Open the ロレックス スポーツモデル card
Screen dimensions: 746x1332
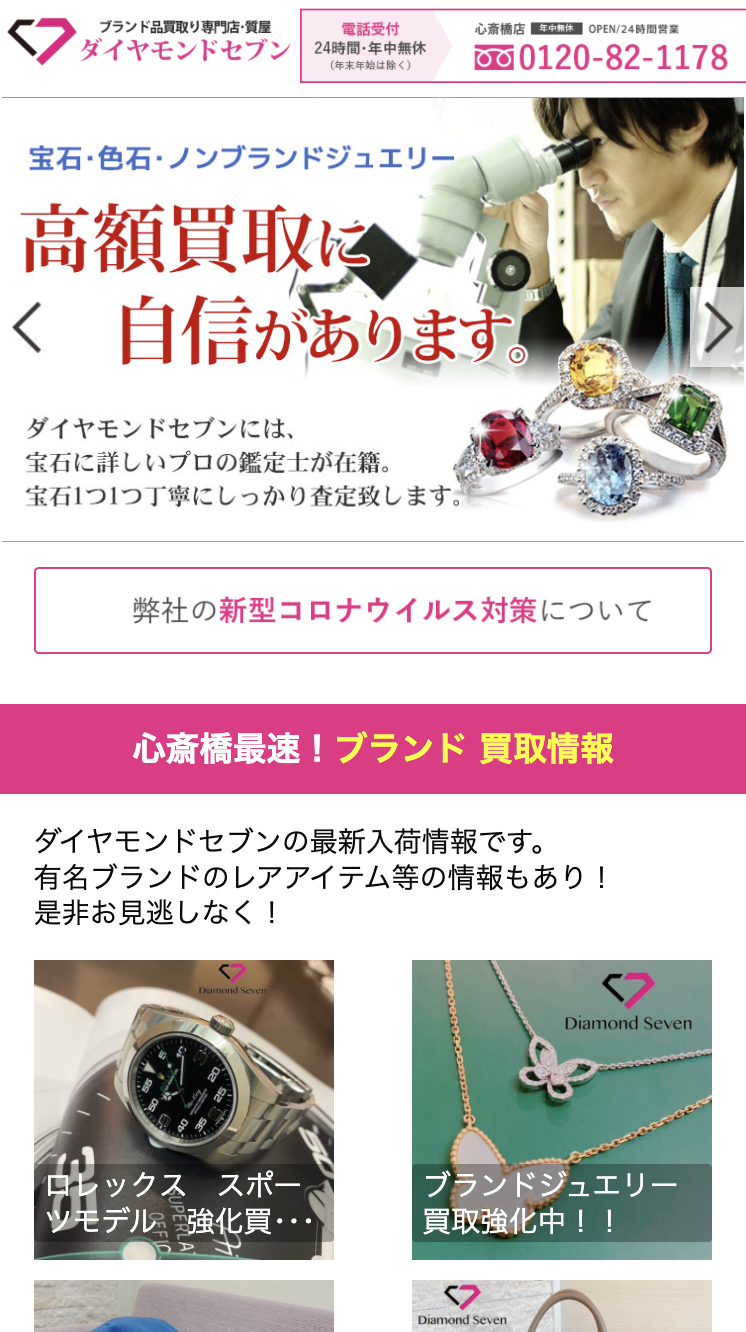[184, 1109]
